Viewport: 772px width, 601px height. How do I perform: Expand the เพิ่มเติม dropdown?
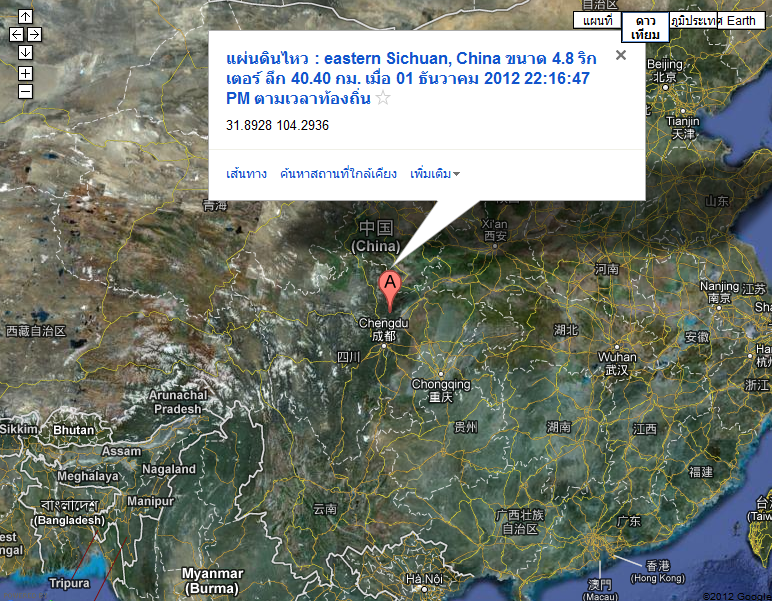435,174
